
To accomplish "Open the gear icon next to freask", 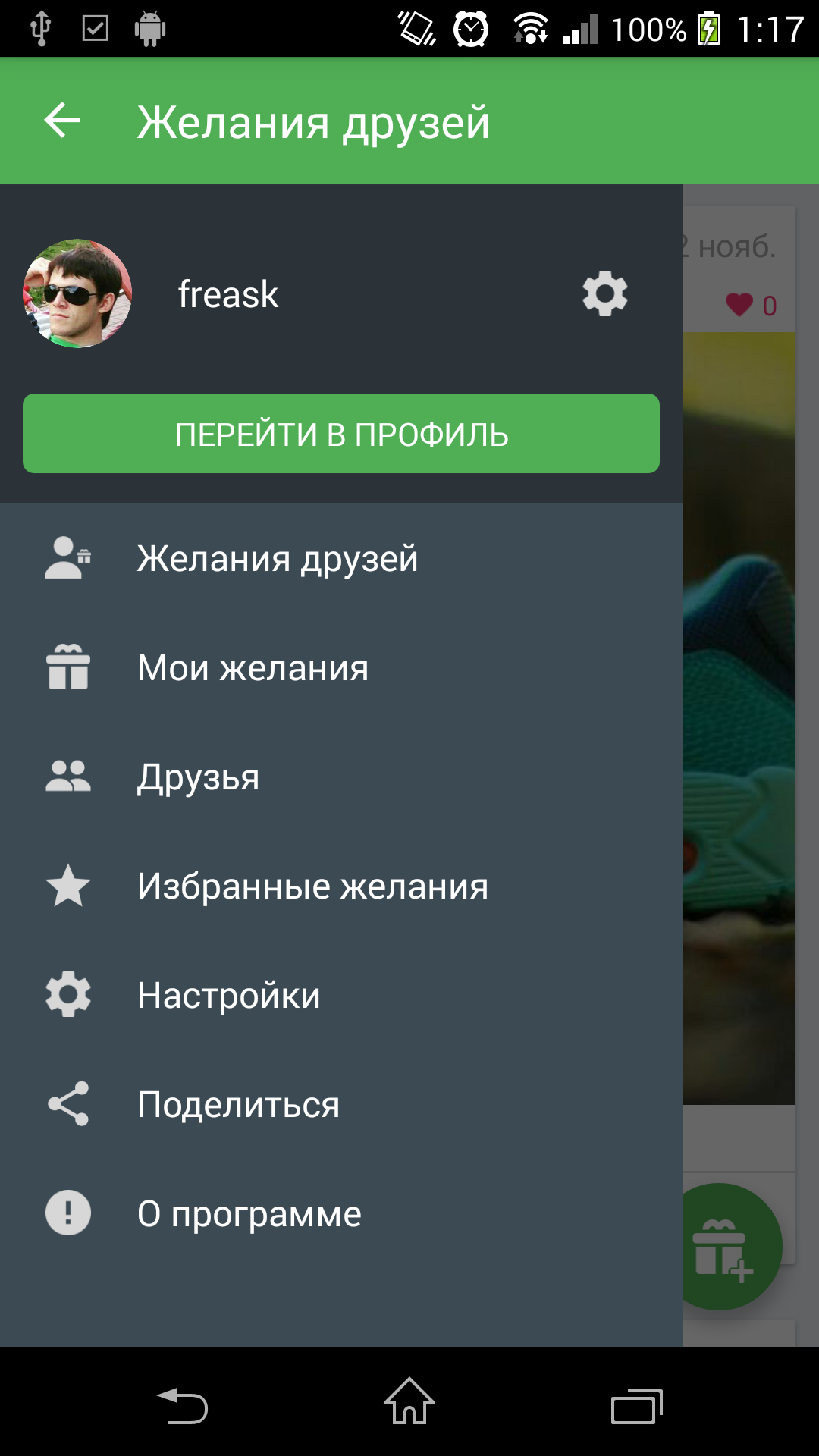I will 604,294.
